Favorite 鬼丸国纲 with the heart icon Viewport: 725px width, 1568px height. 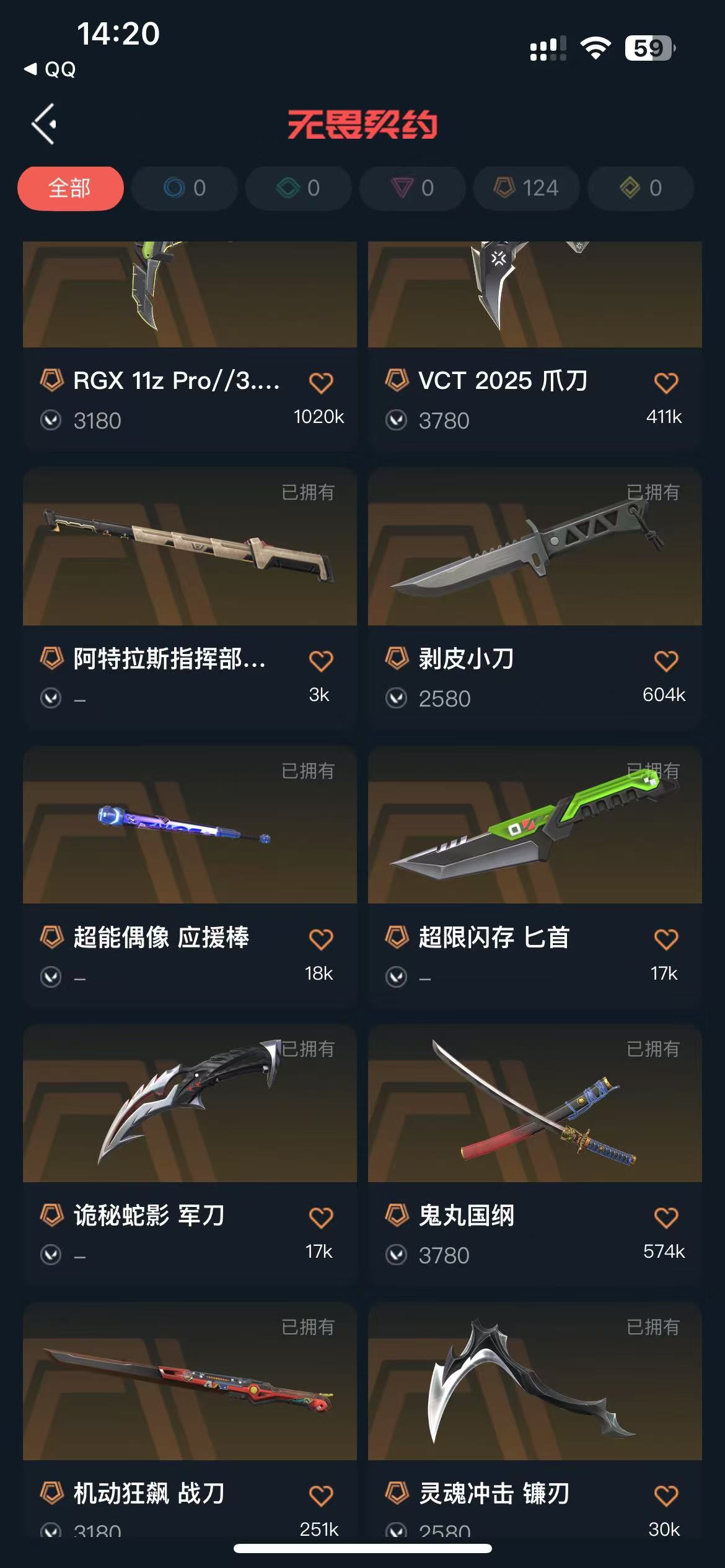tap(666, 1217)
